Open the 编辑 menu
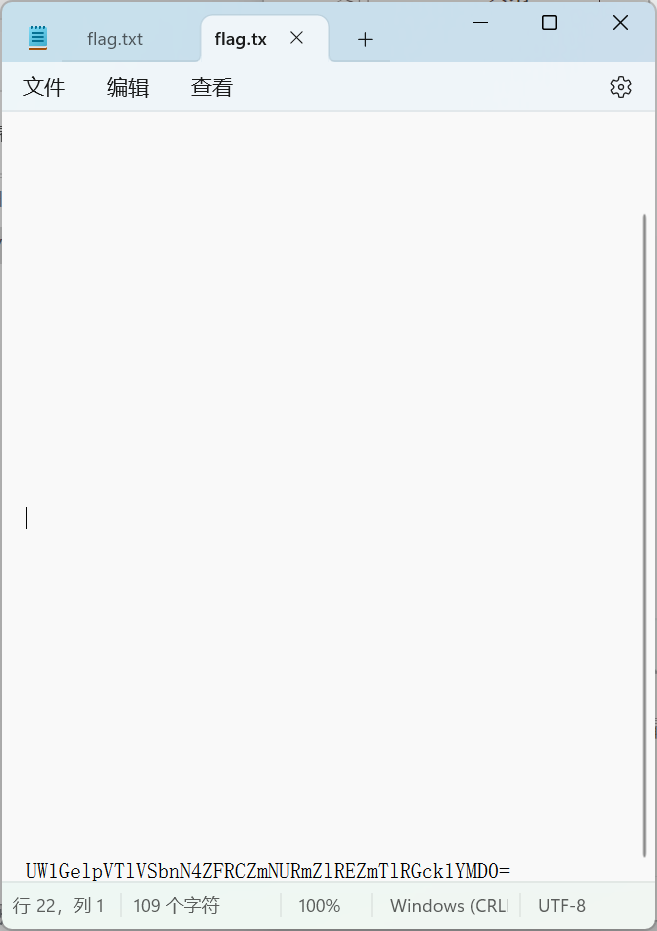657x931 pixels. point(128,88)
